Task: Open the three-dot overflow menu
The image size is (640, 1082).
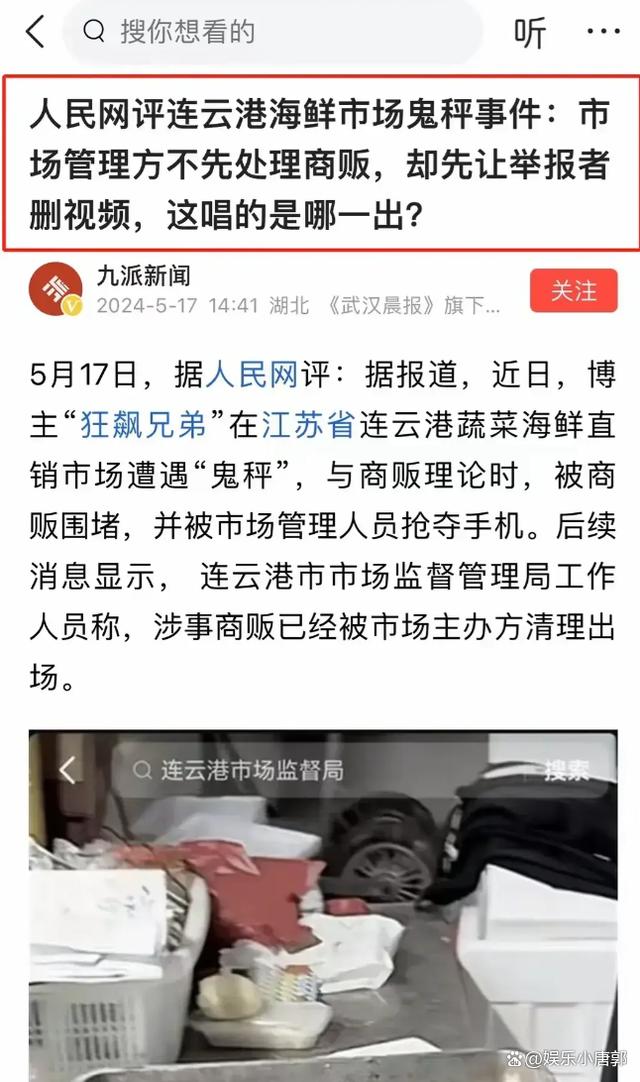Action: tap(603, 32)
